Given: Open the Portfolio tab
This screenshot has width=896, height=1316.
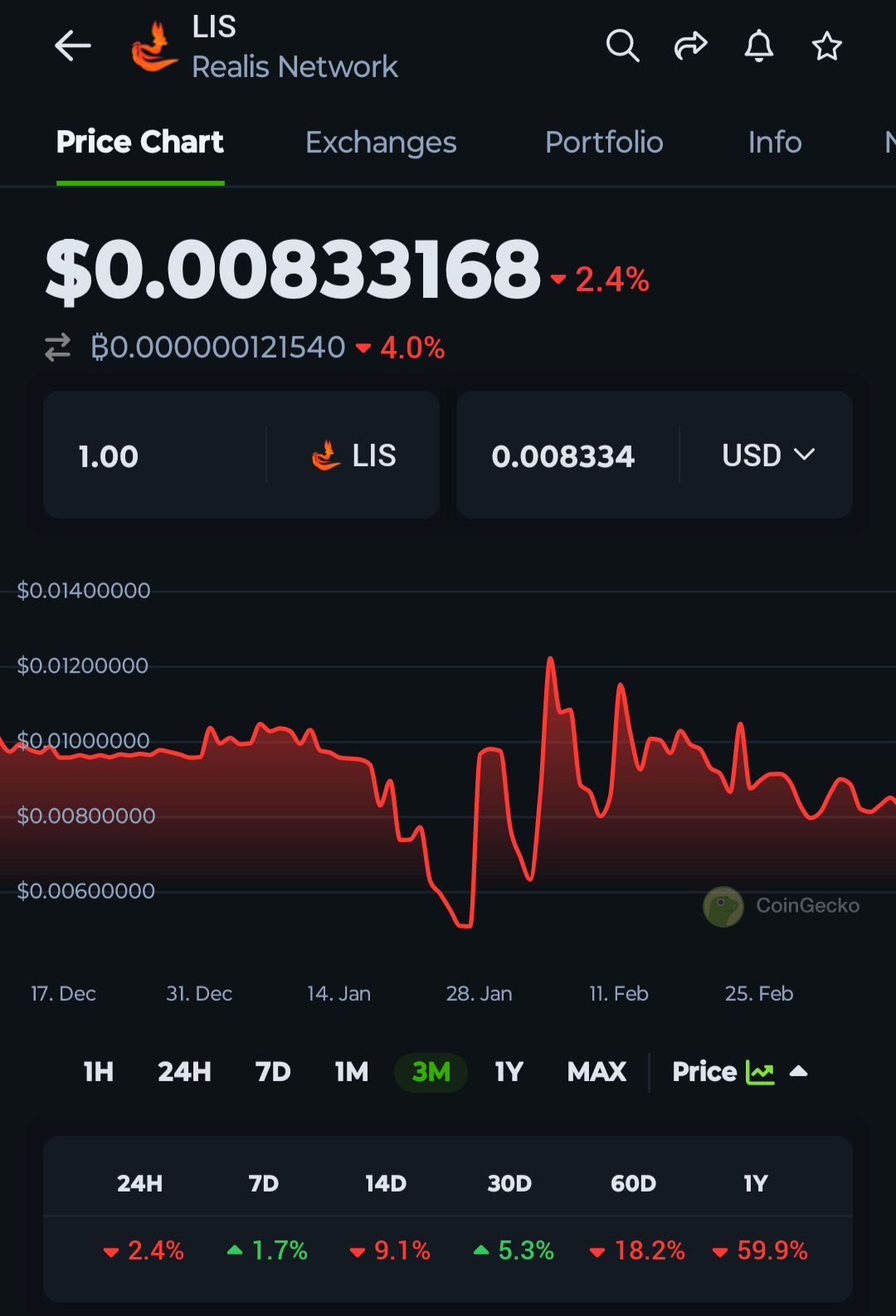Looking at the screenshot, I should (604, 143).
